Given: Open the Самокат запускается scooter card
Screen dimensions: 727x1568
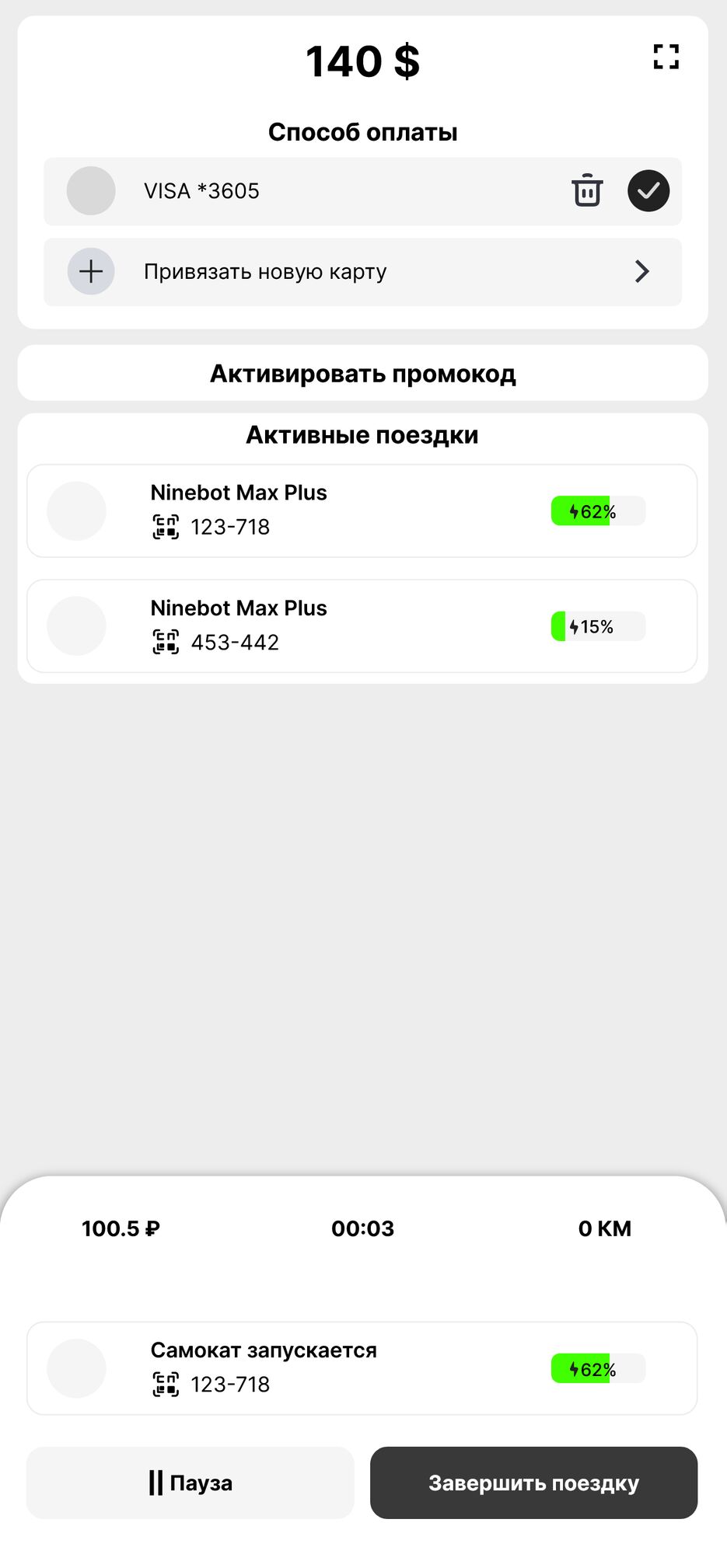Looking at the screenshot, I should coord(362,1368).
